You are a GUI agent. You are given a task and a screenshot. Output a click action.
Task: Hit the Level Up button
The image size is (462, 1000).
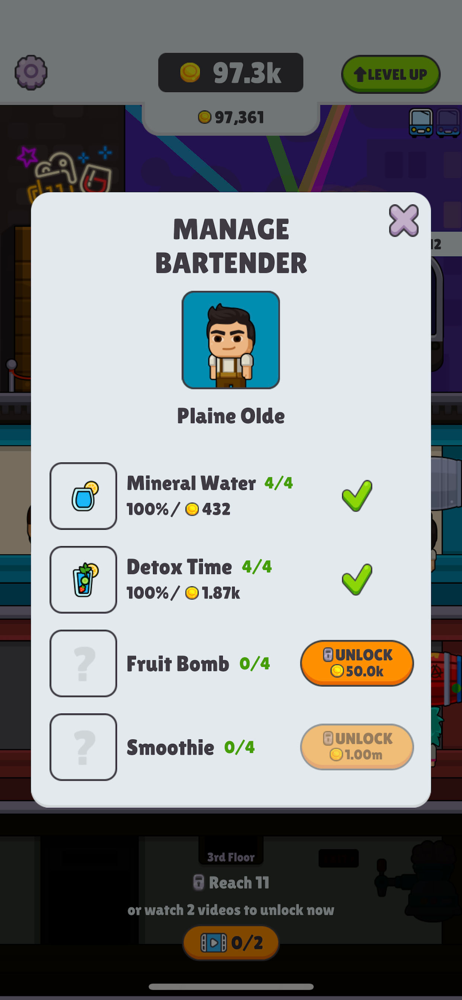[391, 74]
